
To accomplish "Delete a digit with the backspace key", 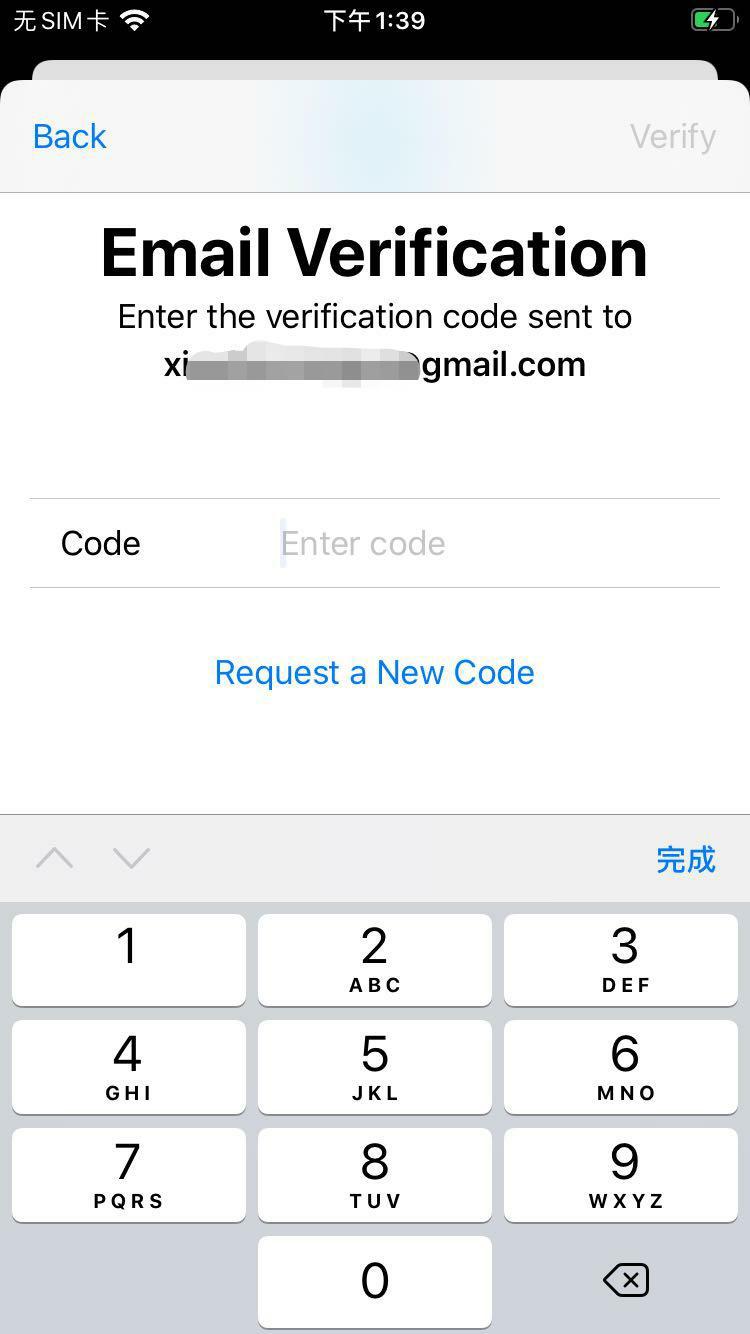I will tap(626, 1280).
